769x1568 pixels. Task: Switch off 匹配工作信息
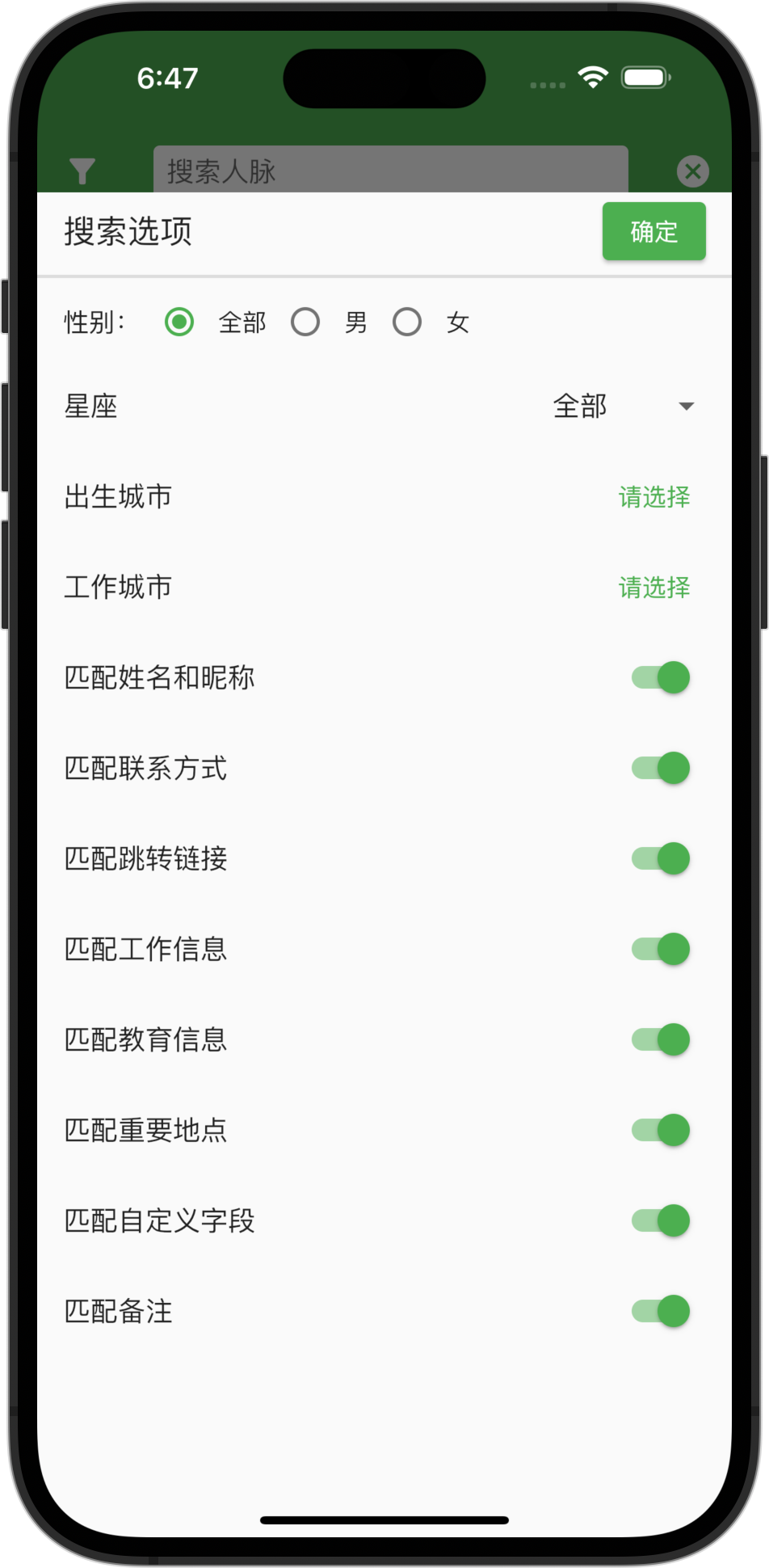click(x=661, y=949)
